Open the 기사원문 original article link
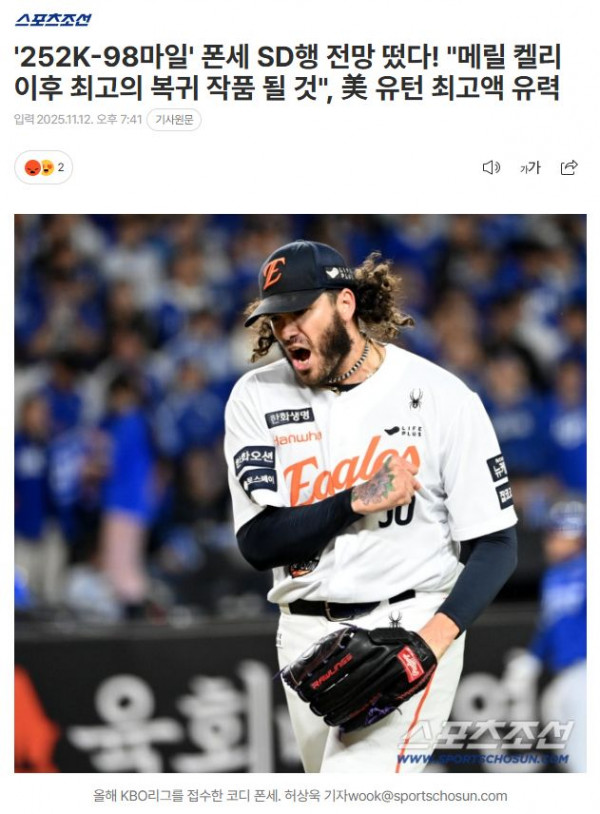 (173, 120)
